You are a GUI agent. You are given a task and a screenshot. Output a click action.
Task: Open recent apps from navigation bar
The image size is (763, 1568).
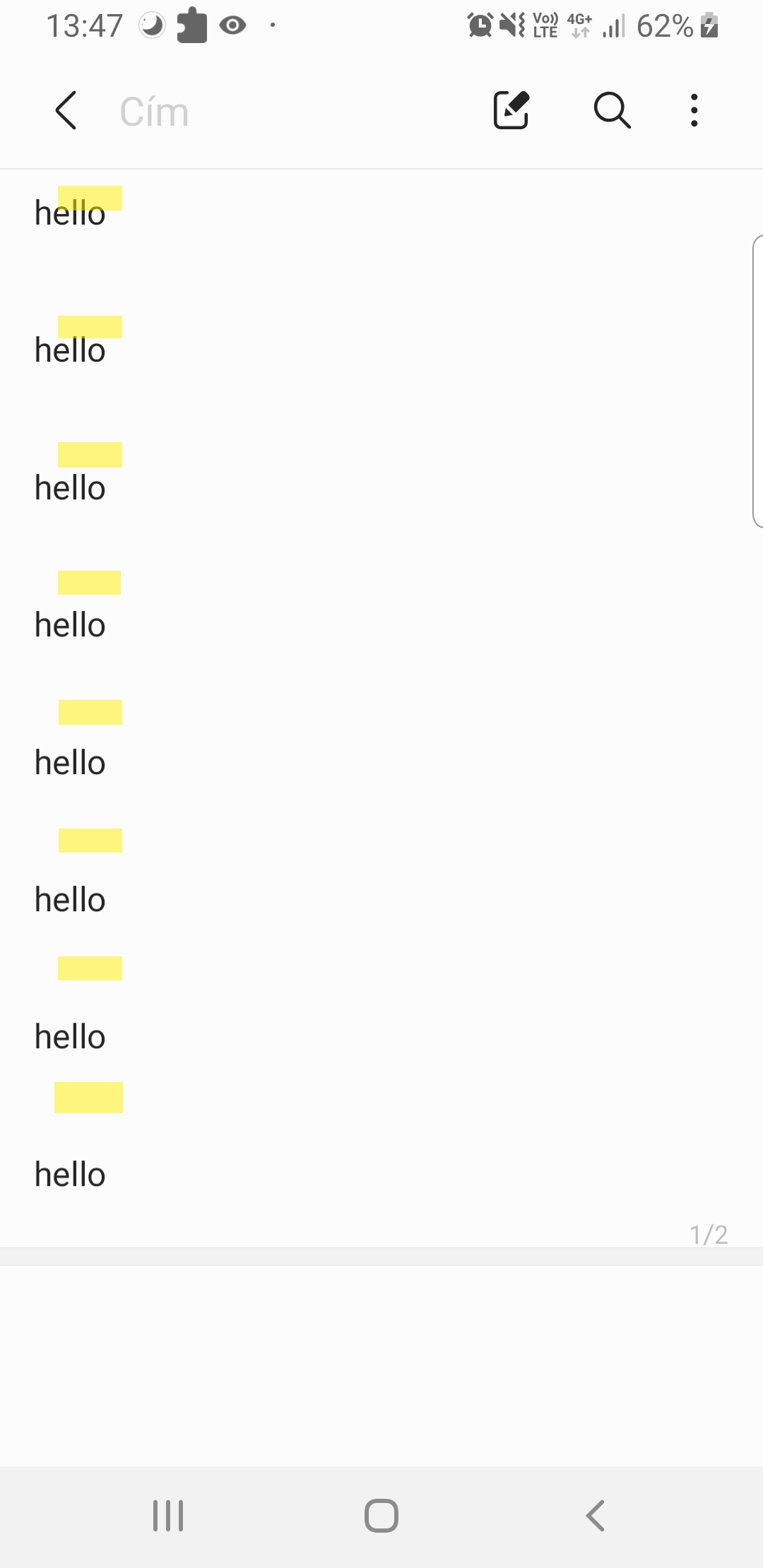168,1516
